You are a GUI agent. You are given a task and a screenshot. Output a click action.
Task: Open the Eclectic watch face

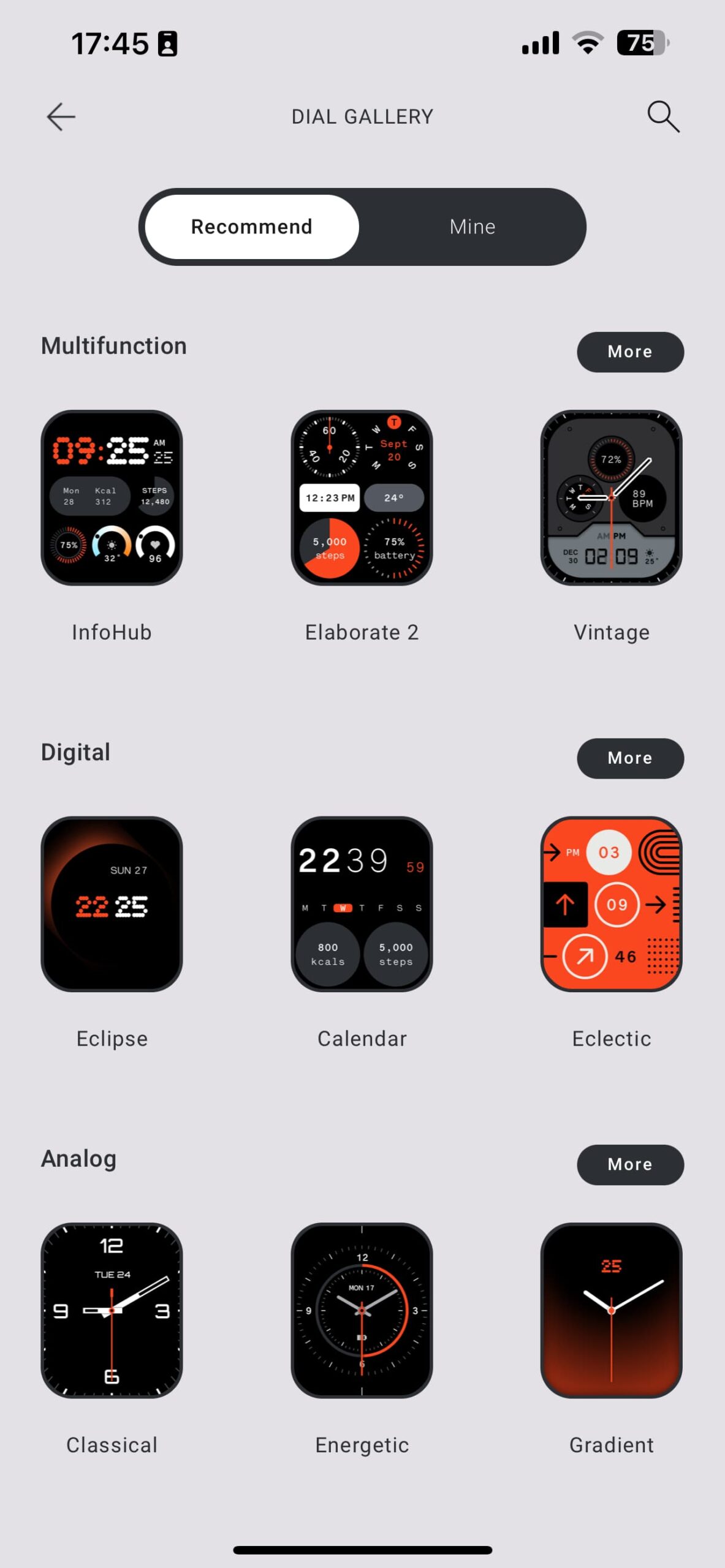click(611, 903)
